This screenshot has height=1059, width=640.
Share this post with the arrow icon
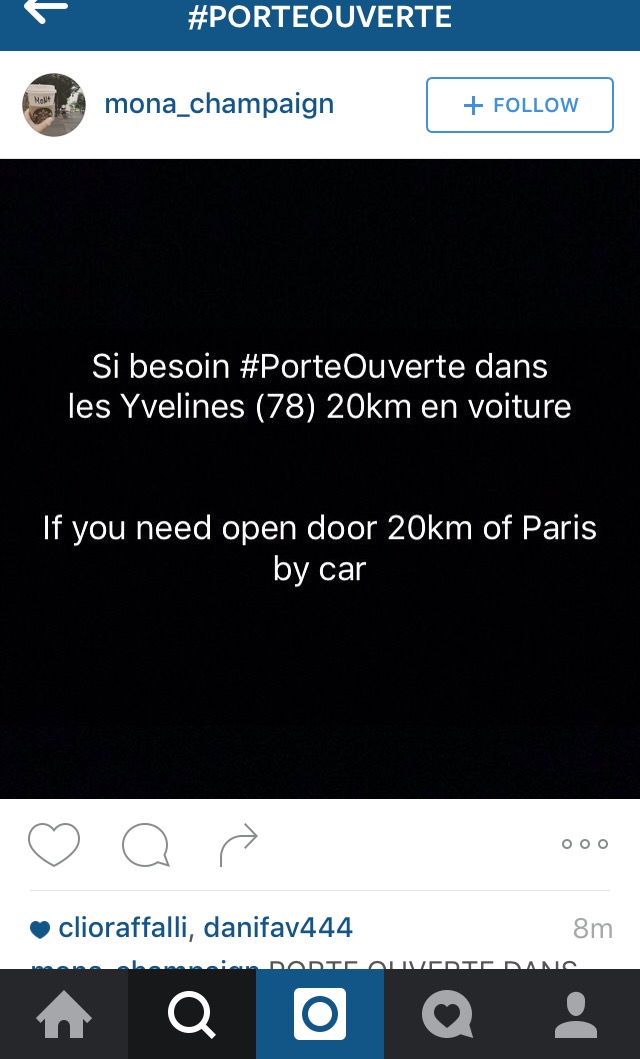[238, 845]
